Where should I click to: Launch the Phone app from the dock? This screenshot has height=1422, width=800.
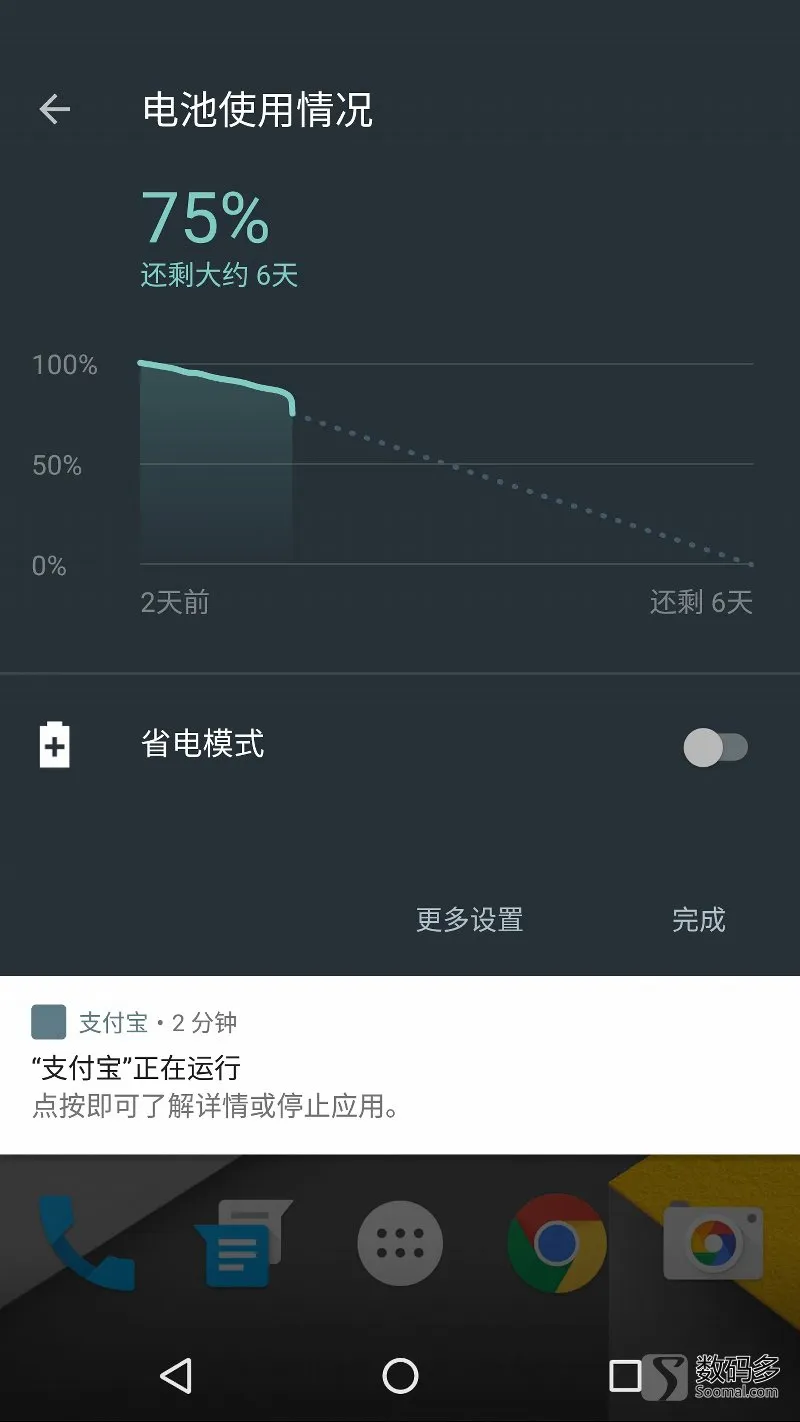[85, 1243]
